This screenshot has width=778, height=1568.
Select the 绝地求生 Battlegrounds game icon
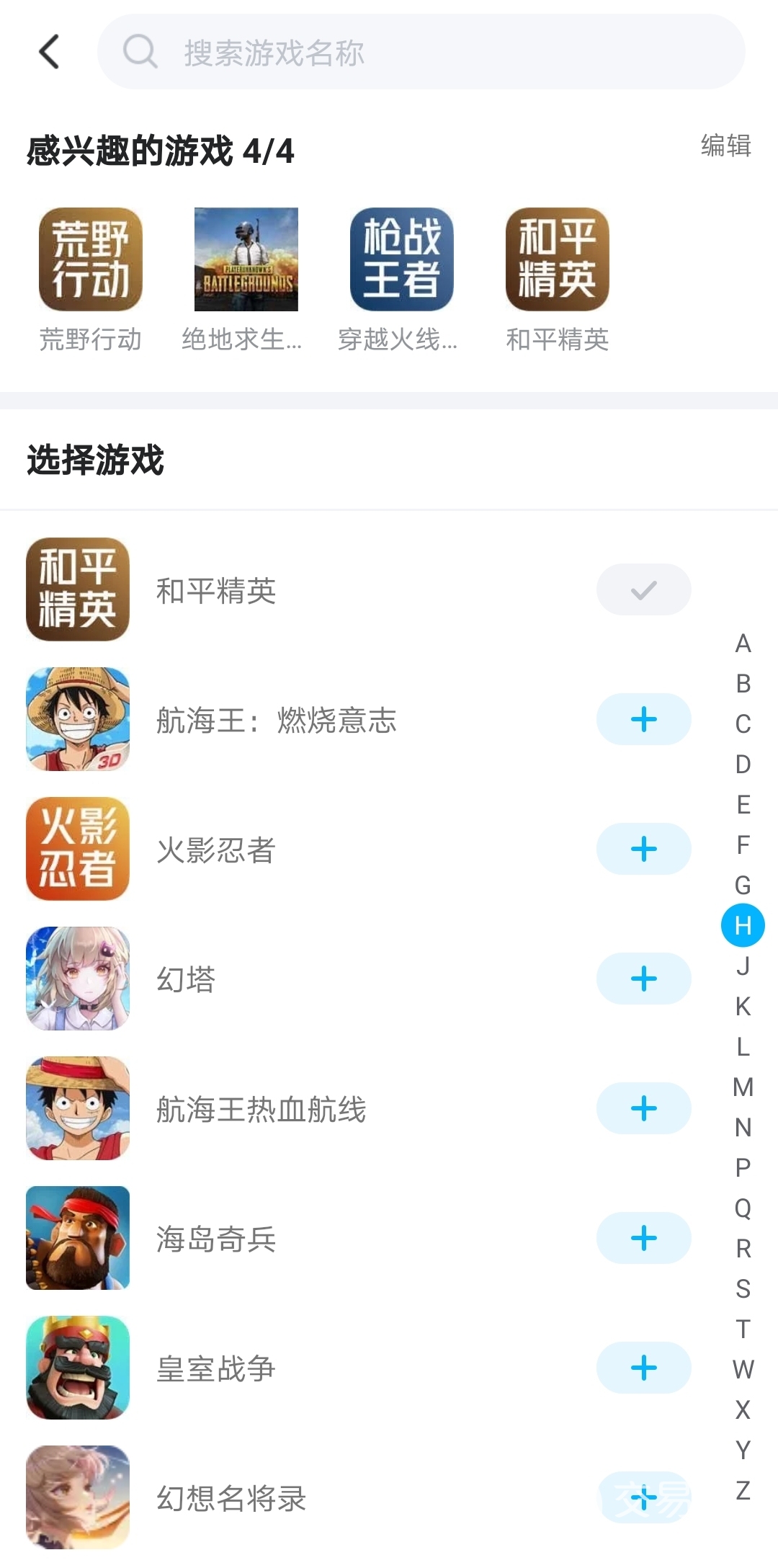[246, 259]
